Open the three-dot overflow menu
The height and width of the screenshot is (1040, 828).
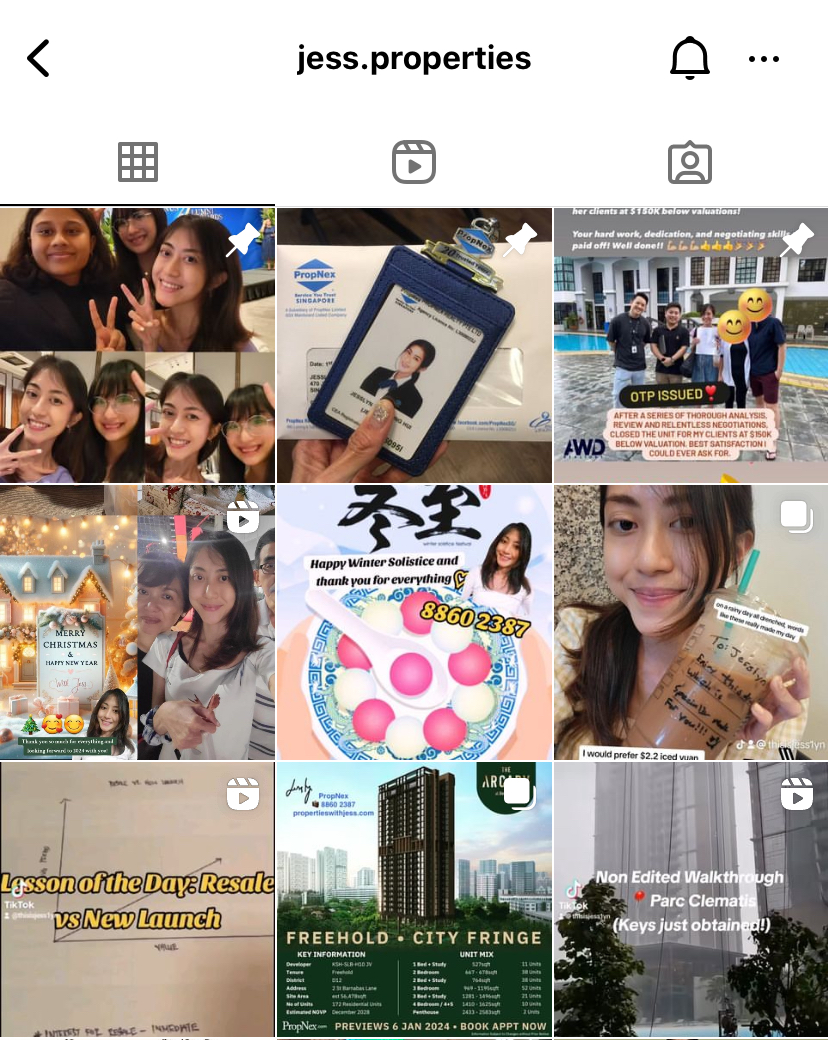tap(764, 59)
